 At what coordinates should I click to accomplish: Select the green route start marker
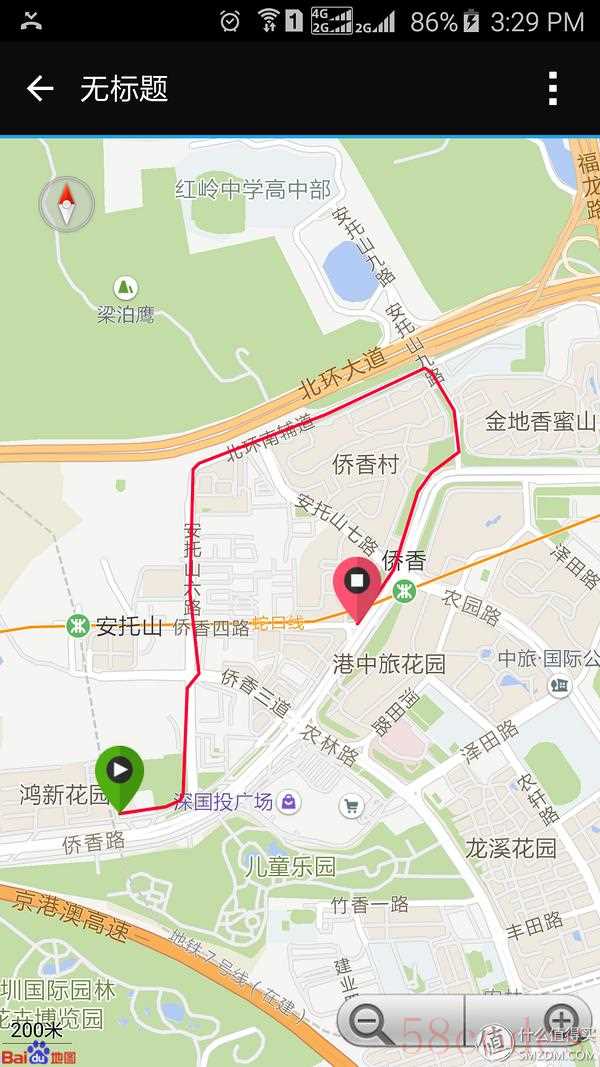pyautogui.click(x=120, y=773)
